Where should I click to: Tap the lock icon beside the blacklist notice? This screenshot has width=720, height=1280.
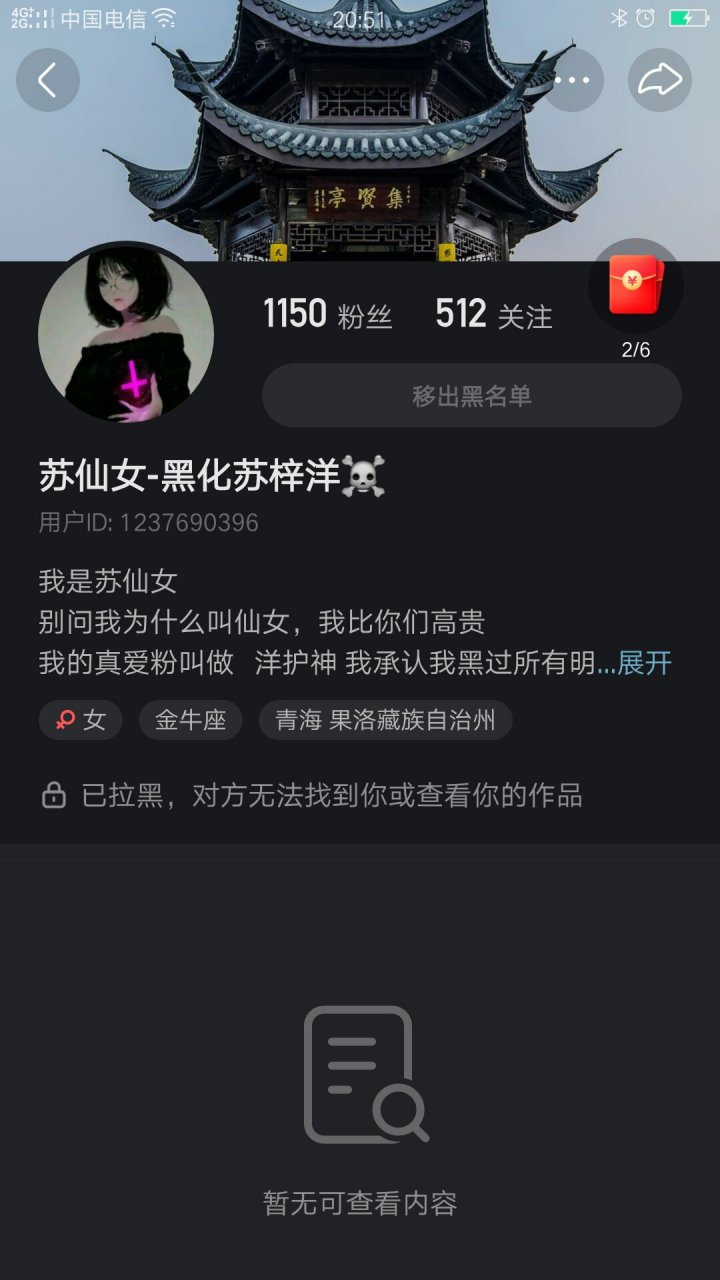51,795
